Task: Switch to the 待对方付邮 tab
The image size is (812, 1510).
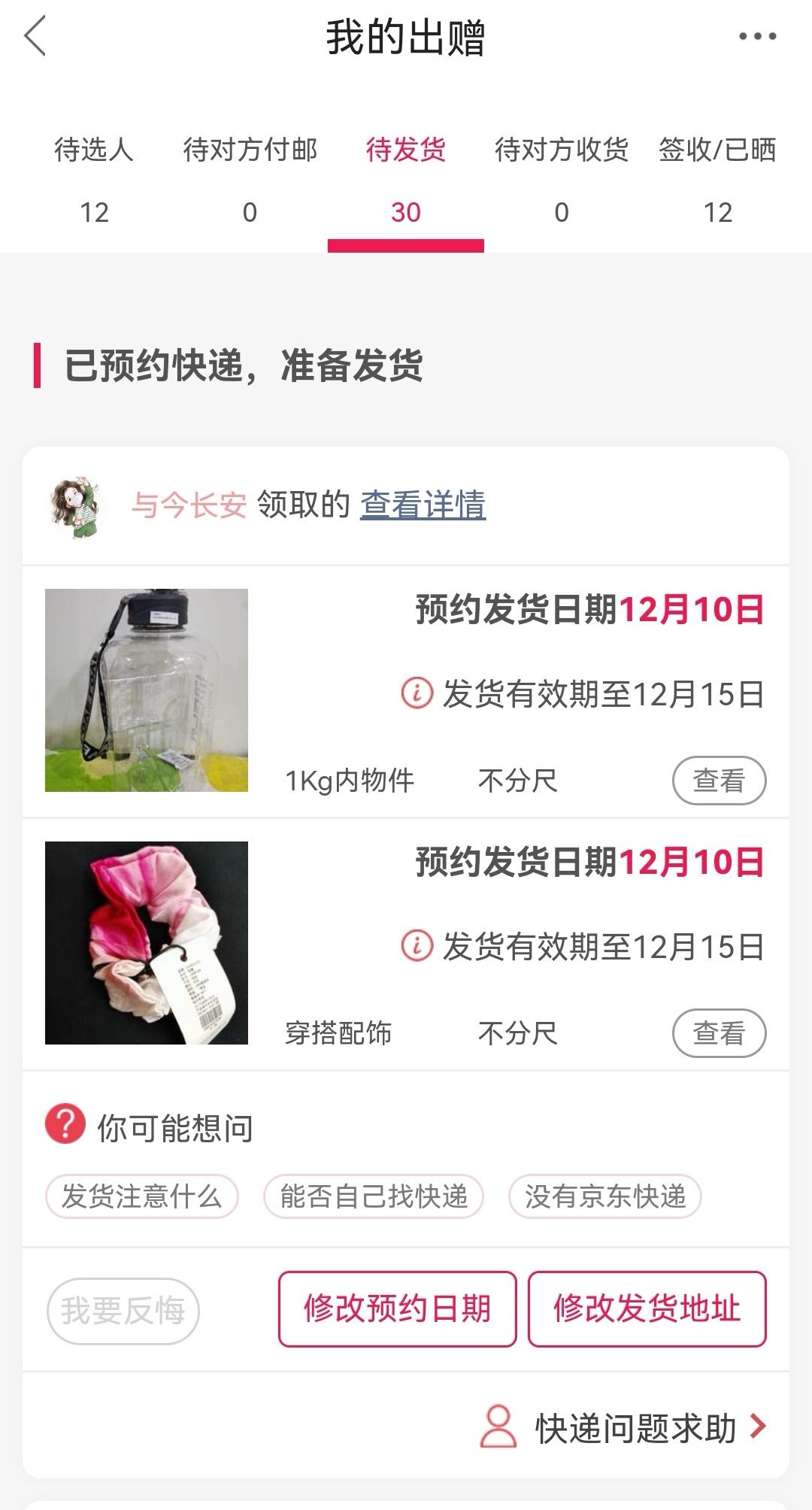Action: coord(250,181)
